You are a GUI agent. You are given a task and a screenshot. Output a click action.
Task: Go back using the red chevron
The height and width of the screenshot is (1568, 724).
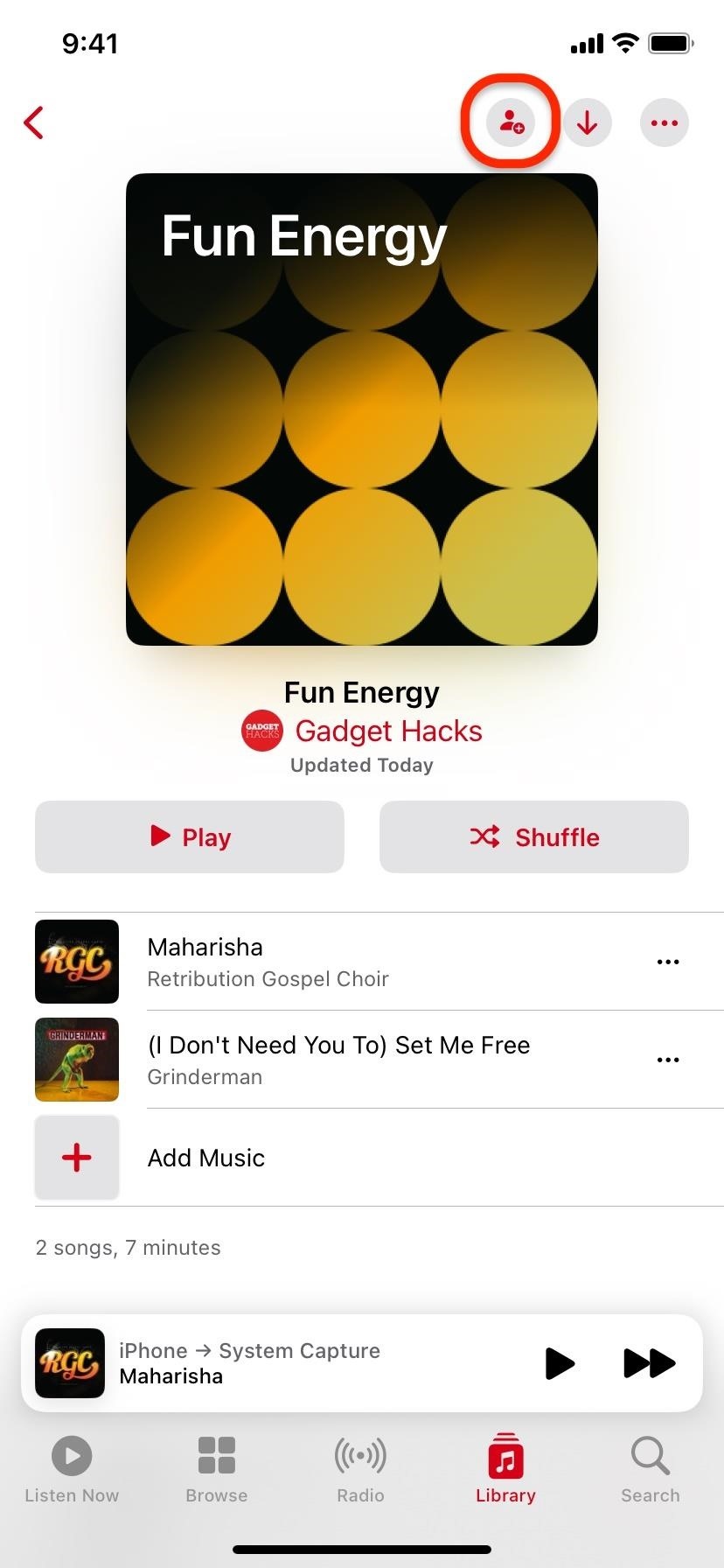pyautogui.click(x=33, y=122)
